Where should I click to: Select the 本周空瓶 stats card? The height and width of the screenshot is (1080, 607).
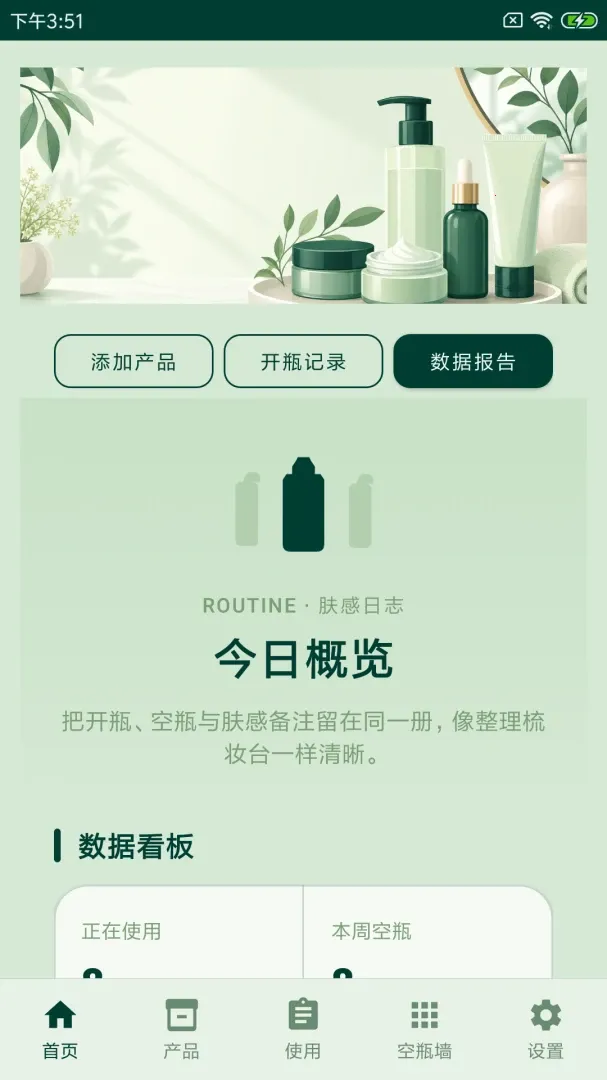click(x=428, y=933)
